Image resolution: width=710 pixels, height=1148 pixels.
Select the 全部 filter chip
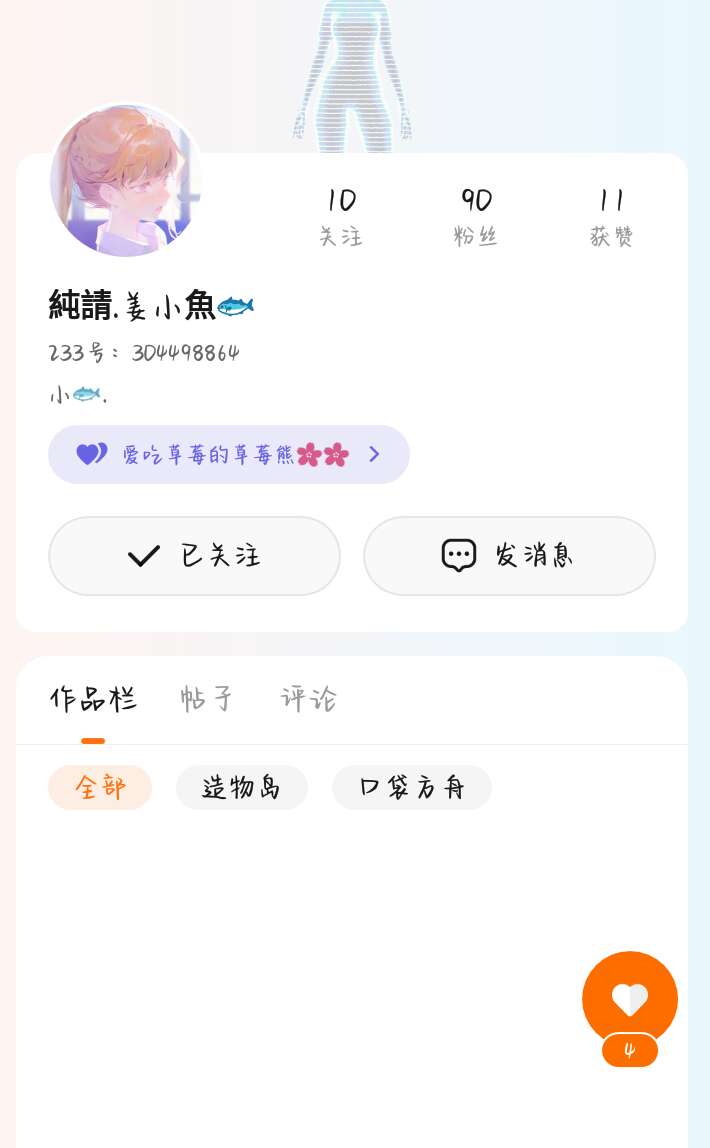pos(100,788)
